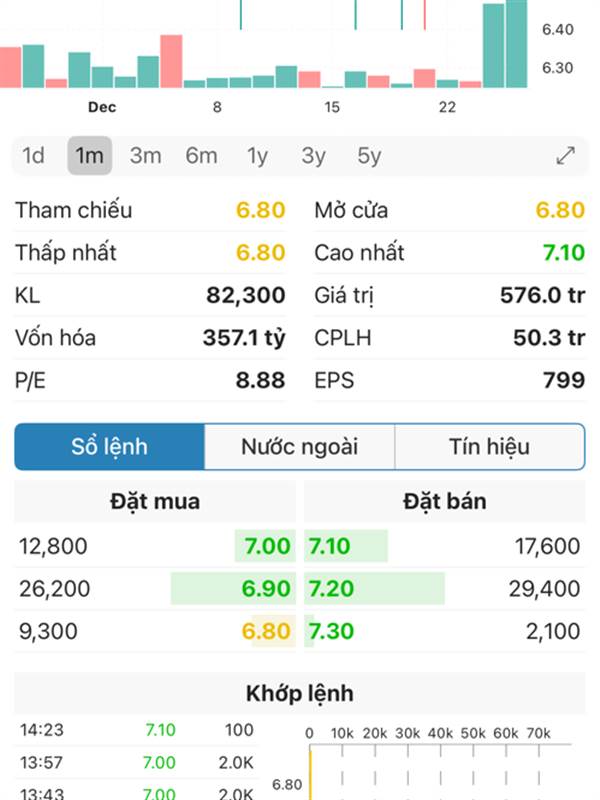Switch chart to 3m range

pos(145,156)
